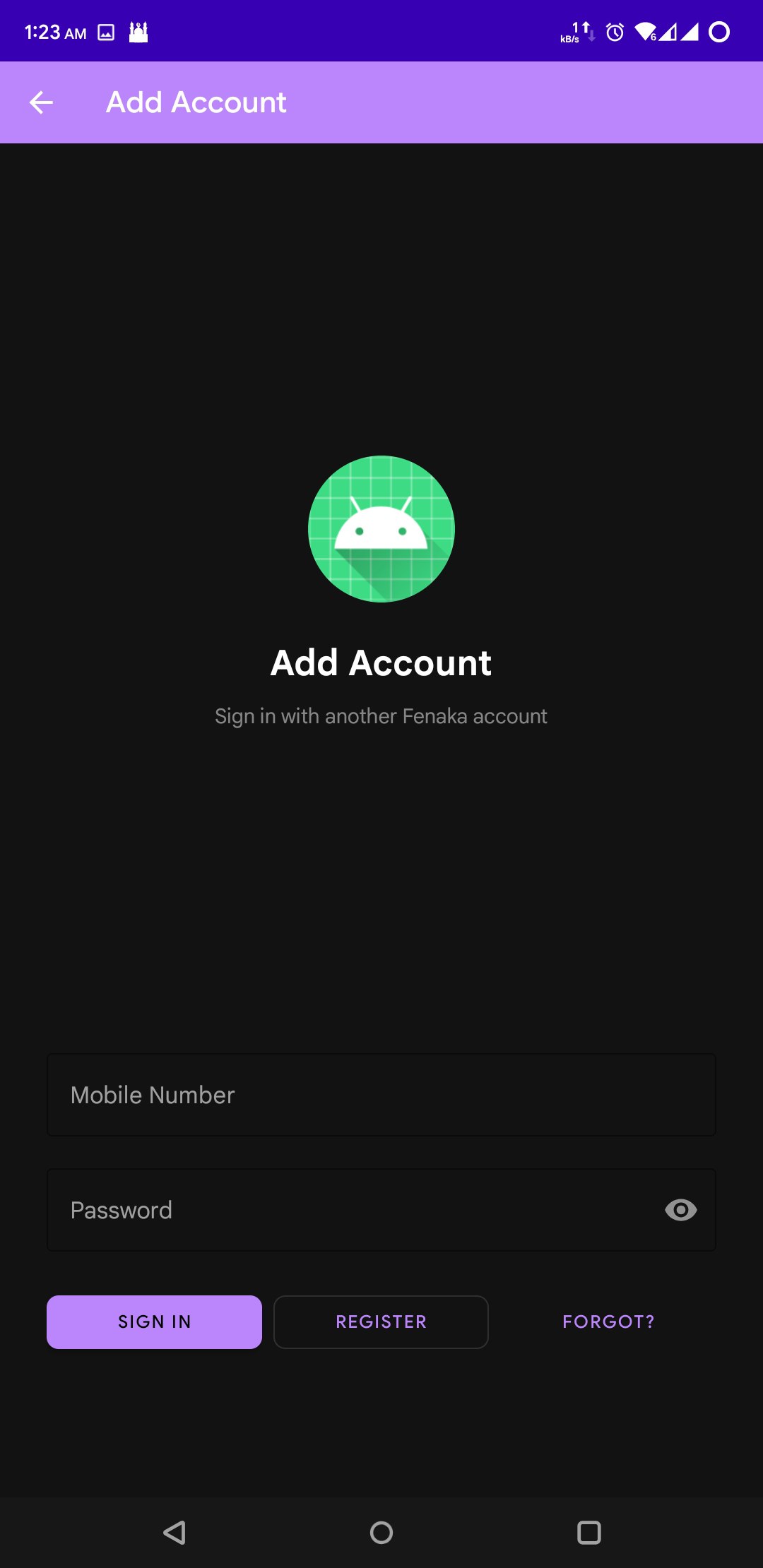This screenshot has height=1568, width=763.
Task: Show password with the eye icon
Action: coord(680,1210)
